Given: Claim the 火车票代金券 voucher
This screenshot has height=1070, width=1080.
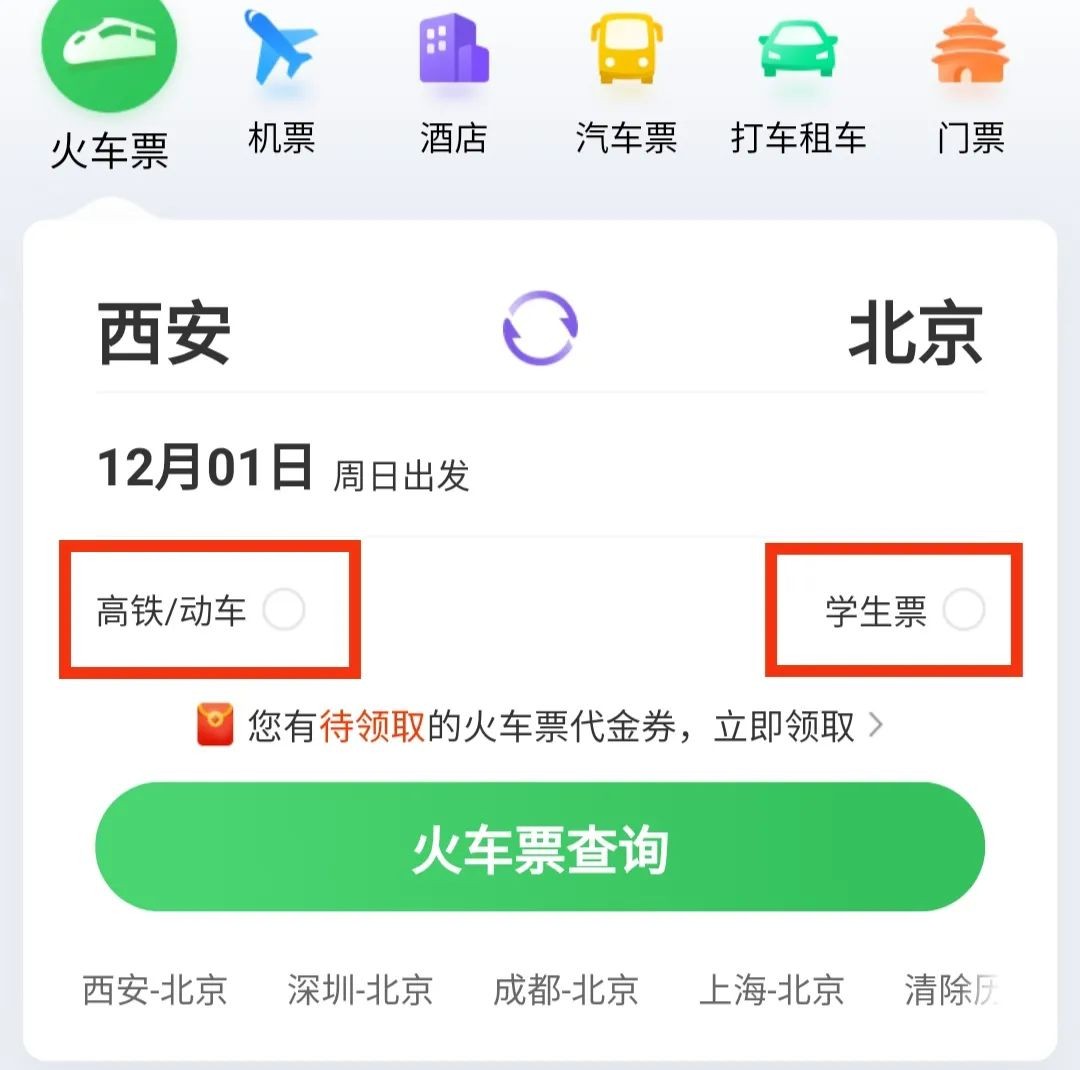Looking at the screenshot, I should pos(540,727).
